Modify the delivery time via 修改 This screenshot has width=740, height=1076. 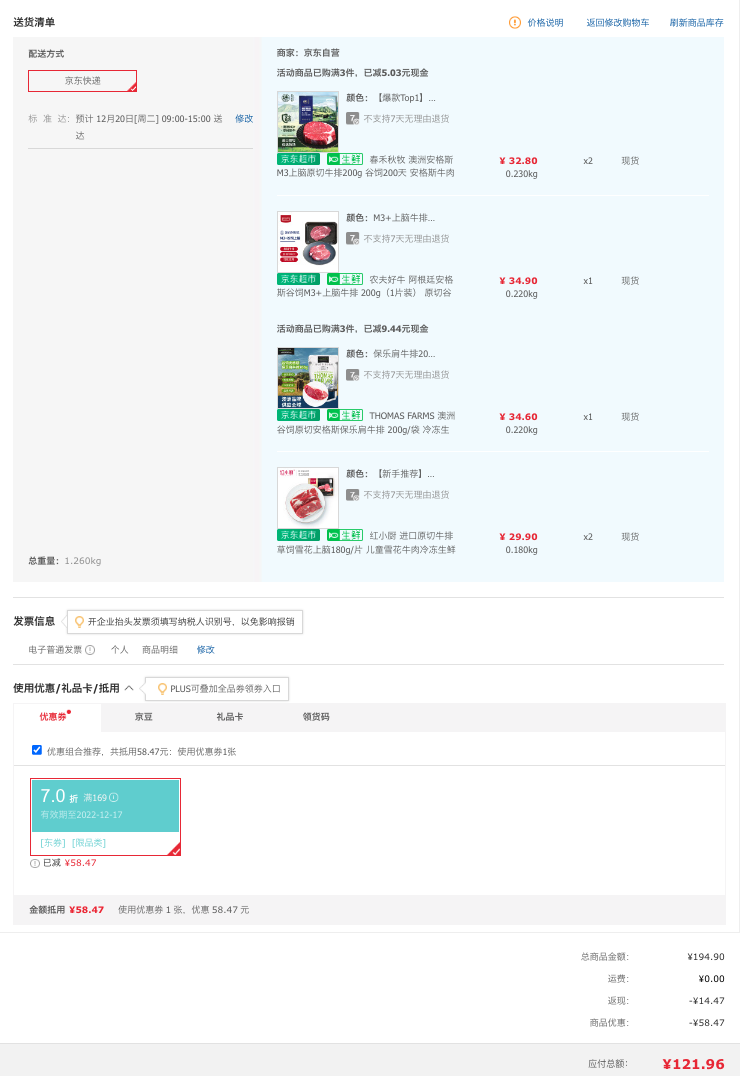(x=244, y=119)
